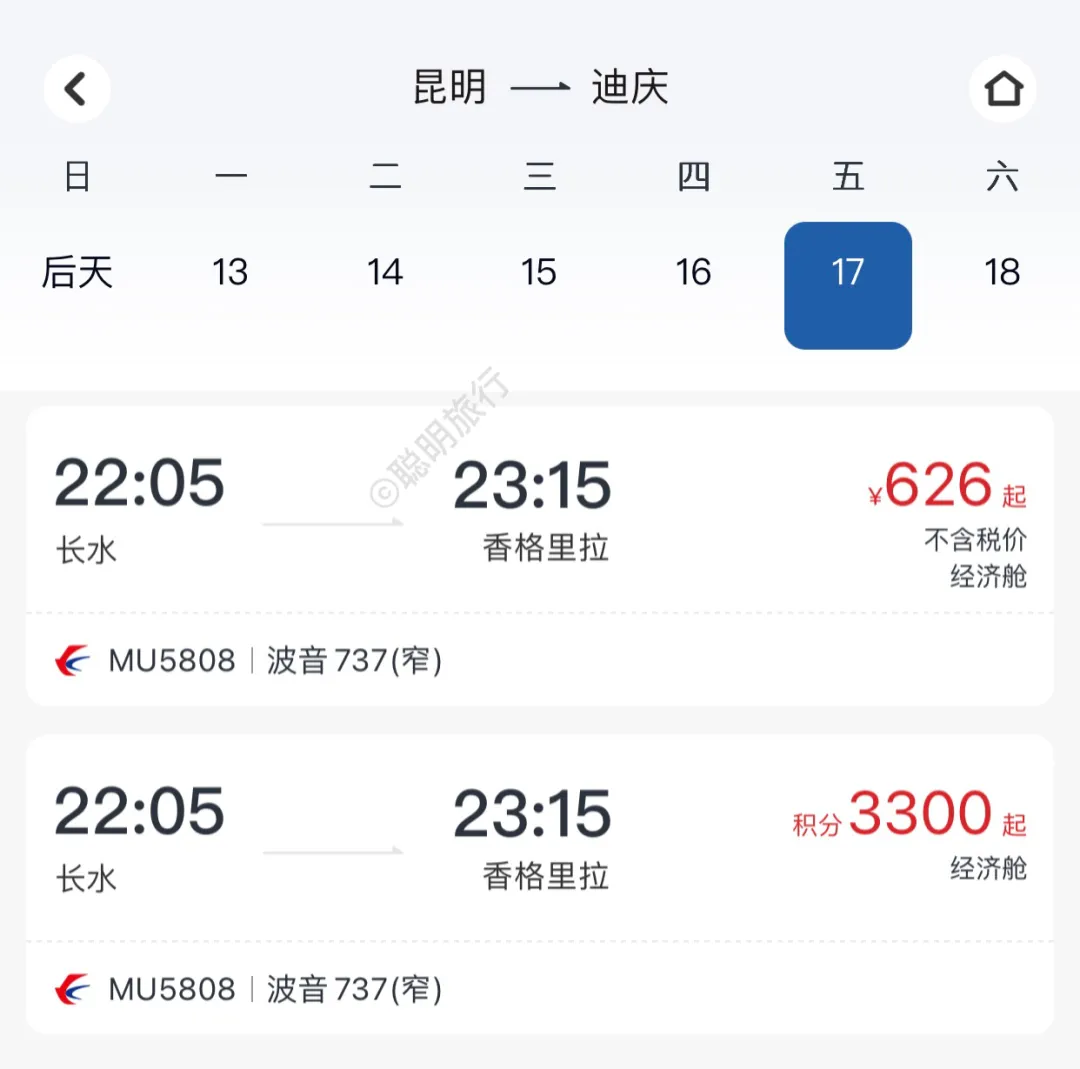Image resolution: width=1080 pixels, height=1069 pixels.
Task: Go back using the back arrow
Action: tap(76, 89)
